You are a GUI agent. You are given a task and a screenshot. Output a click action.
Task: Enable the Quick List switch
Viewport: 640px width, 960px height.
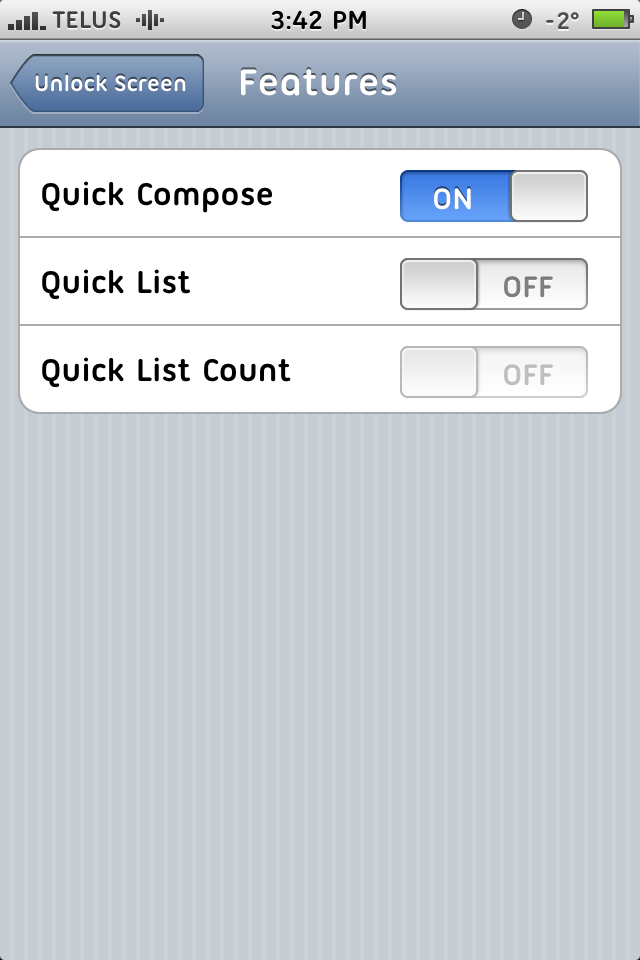pyautogui.click(x=493, y=284)
